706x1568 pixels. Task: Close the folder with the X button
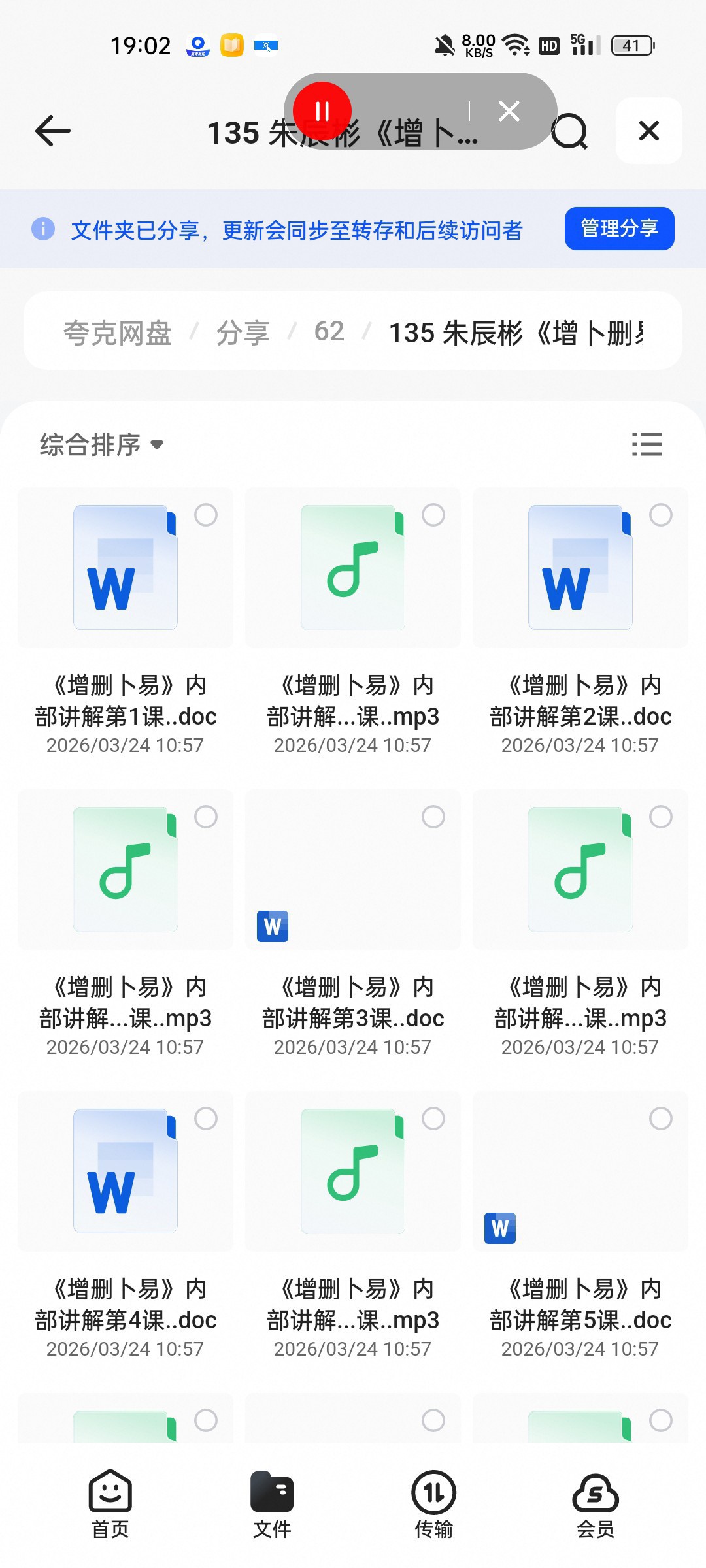[649, 131]
